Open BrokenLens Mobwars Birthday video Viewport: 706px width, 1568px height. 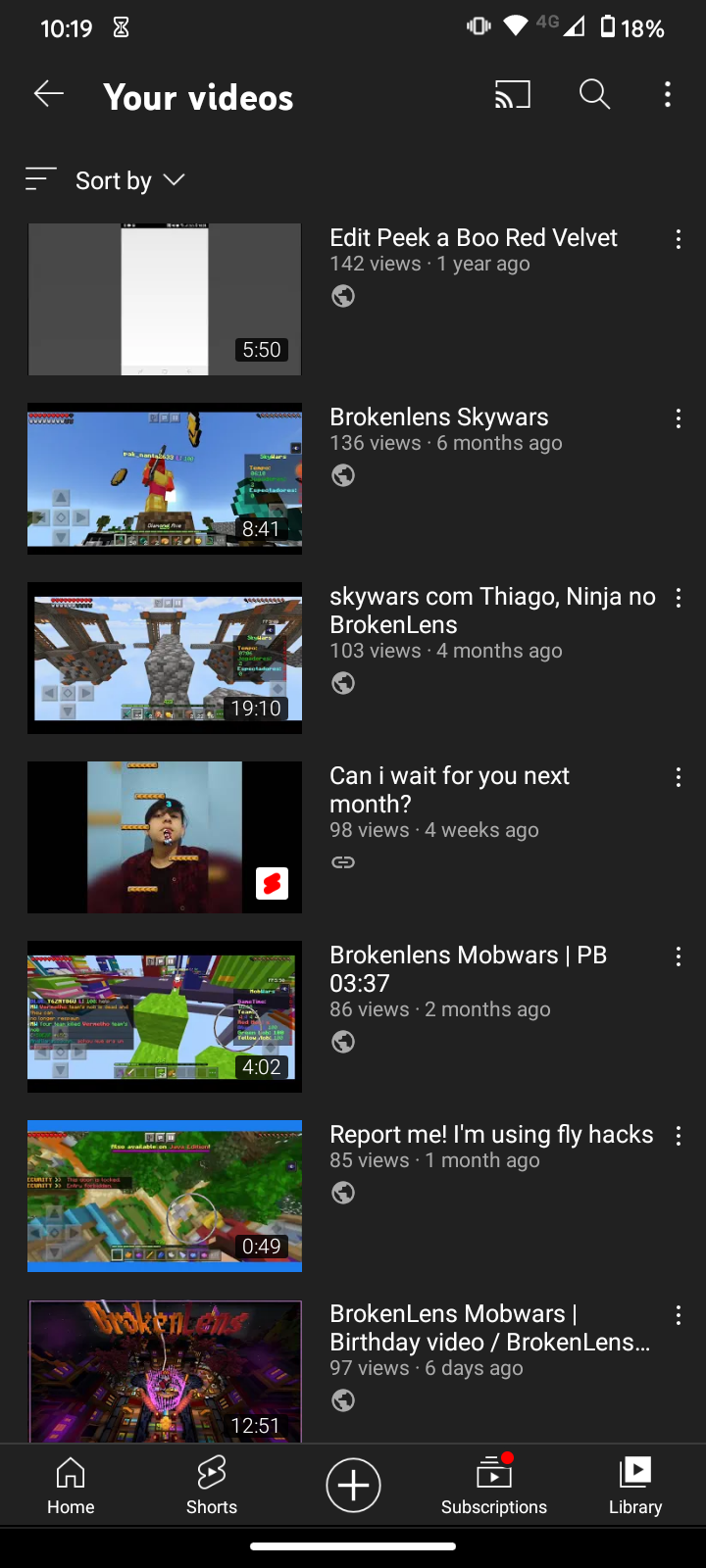[x=165, y=1371]
